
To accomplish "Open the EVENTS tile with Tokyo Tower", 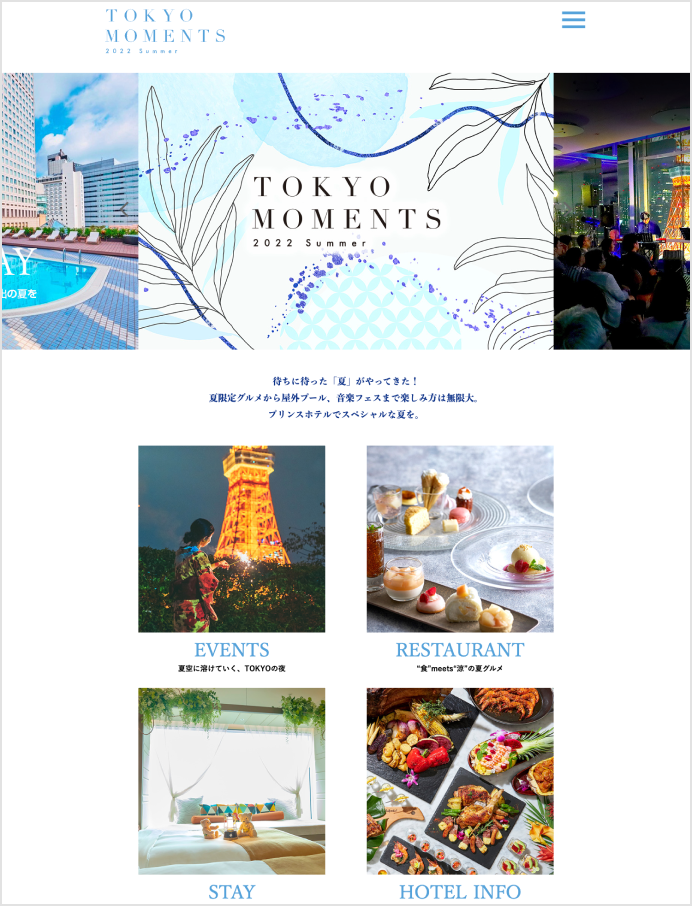I will [231, 539].
